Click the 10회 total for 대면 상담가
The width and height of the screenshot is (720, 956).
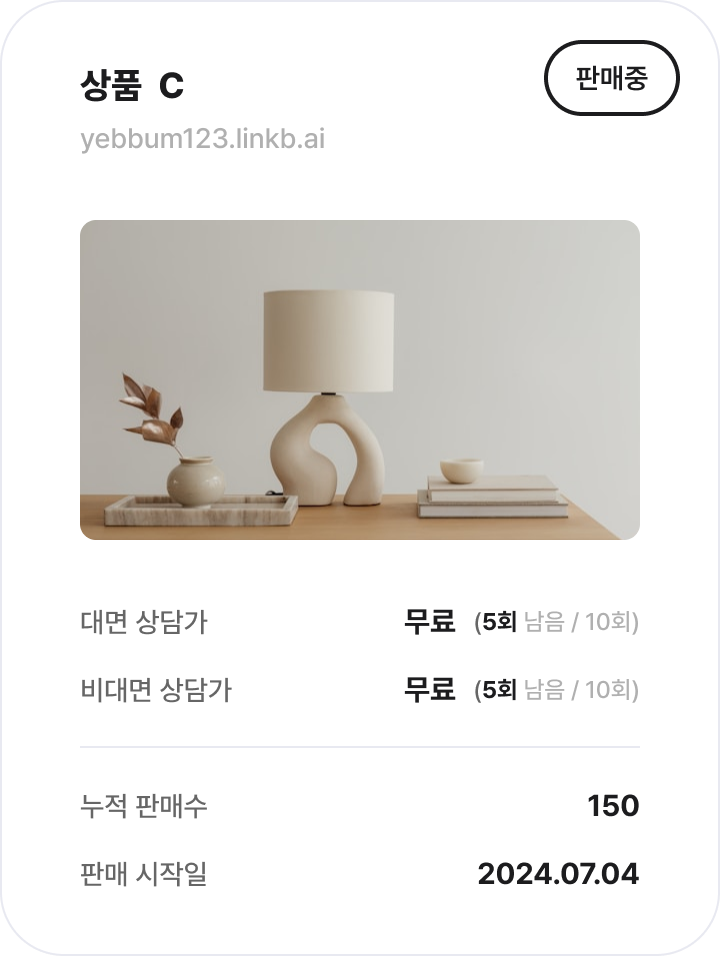point(613,620)
